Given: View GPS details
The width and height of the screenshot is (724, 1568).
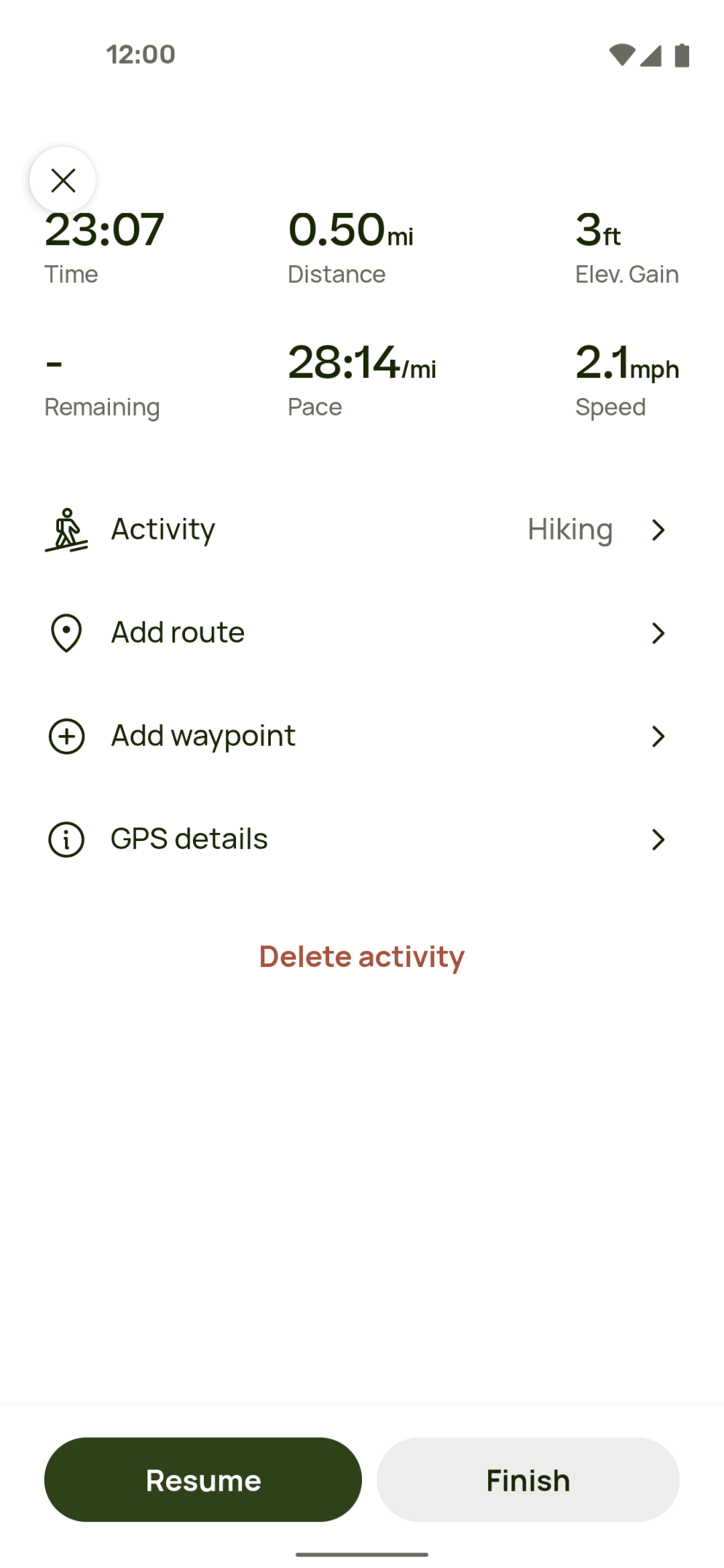Looking at the screenshot, I should (362, 839).
